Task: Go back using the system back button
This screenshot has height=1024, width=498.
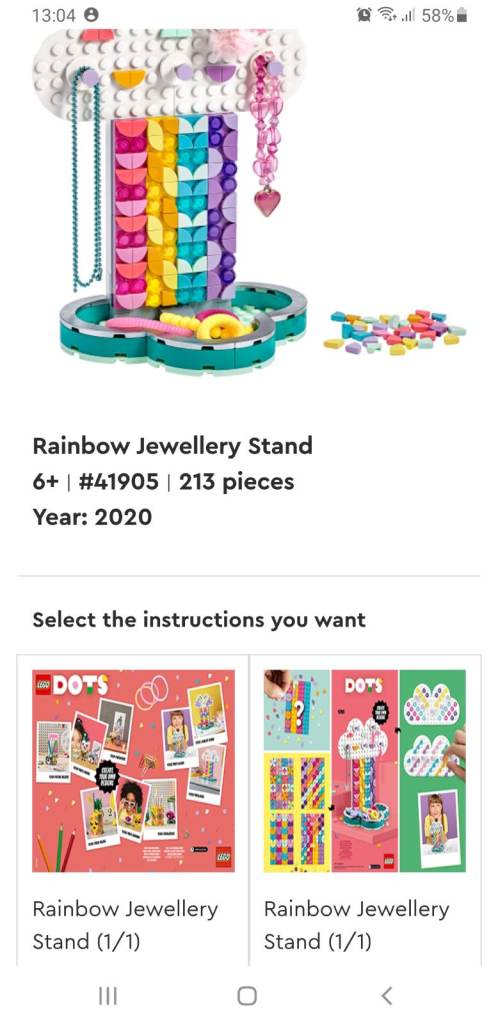Action: [x=386, y=995]
